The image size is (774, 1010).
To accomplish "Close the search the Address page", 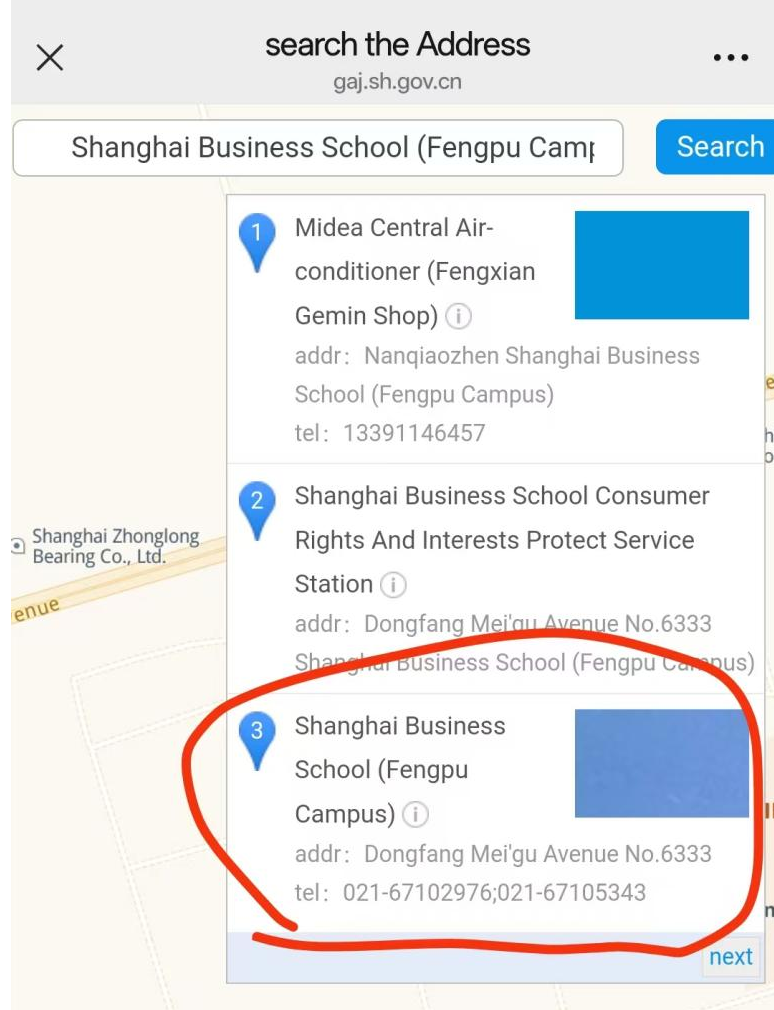I will coord(50,58).
